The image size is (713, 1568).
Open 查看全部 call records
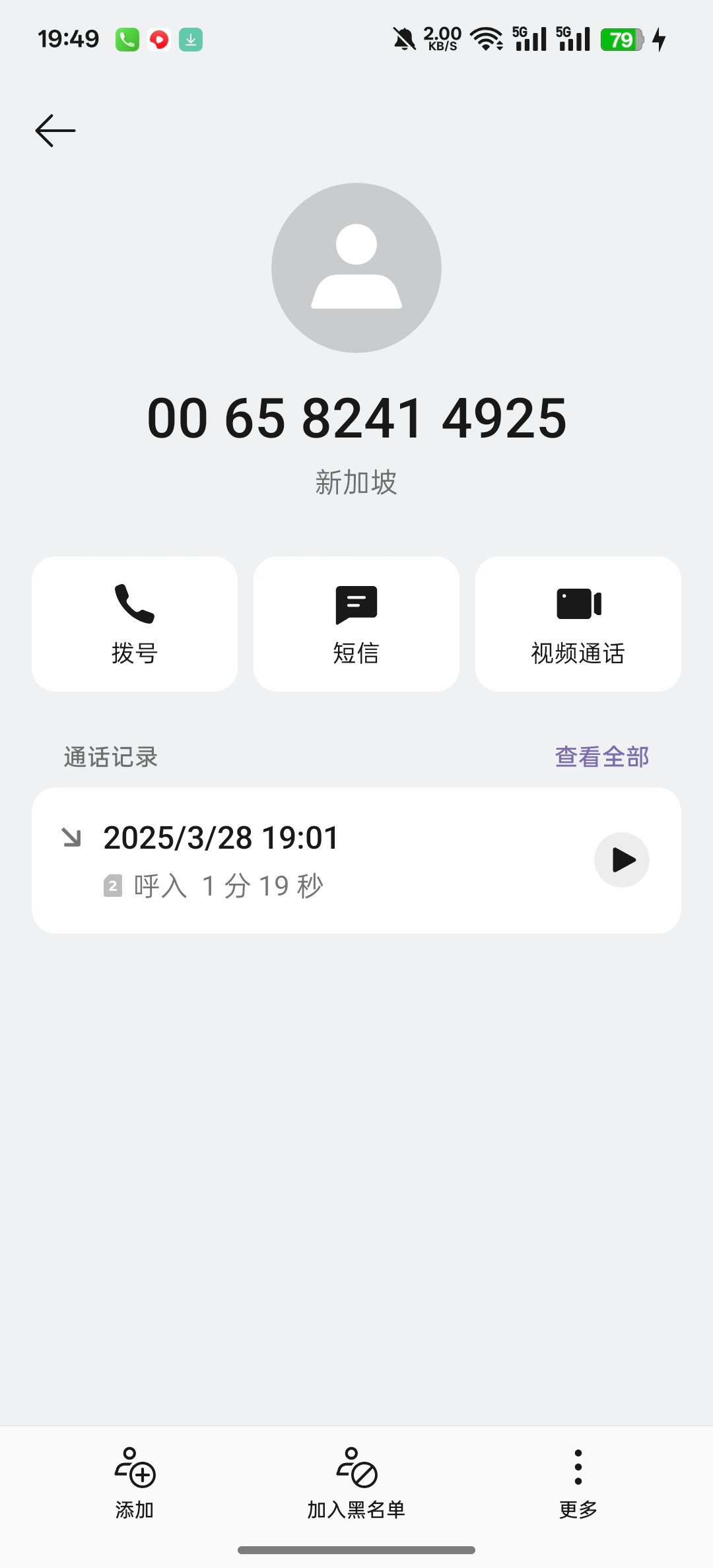(601, 757)
